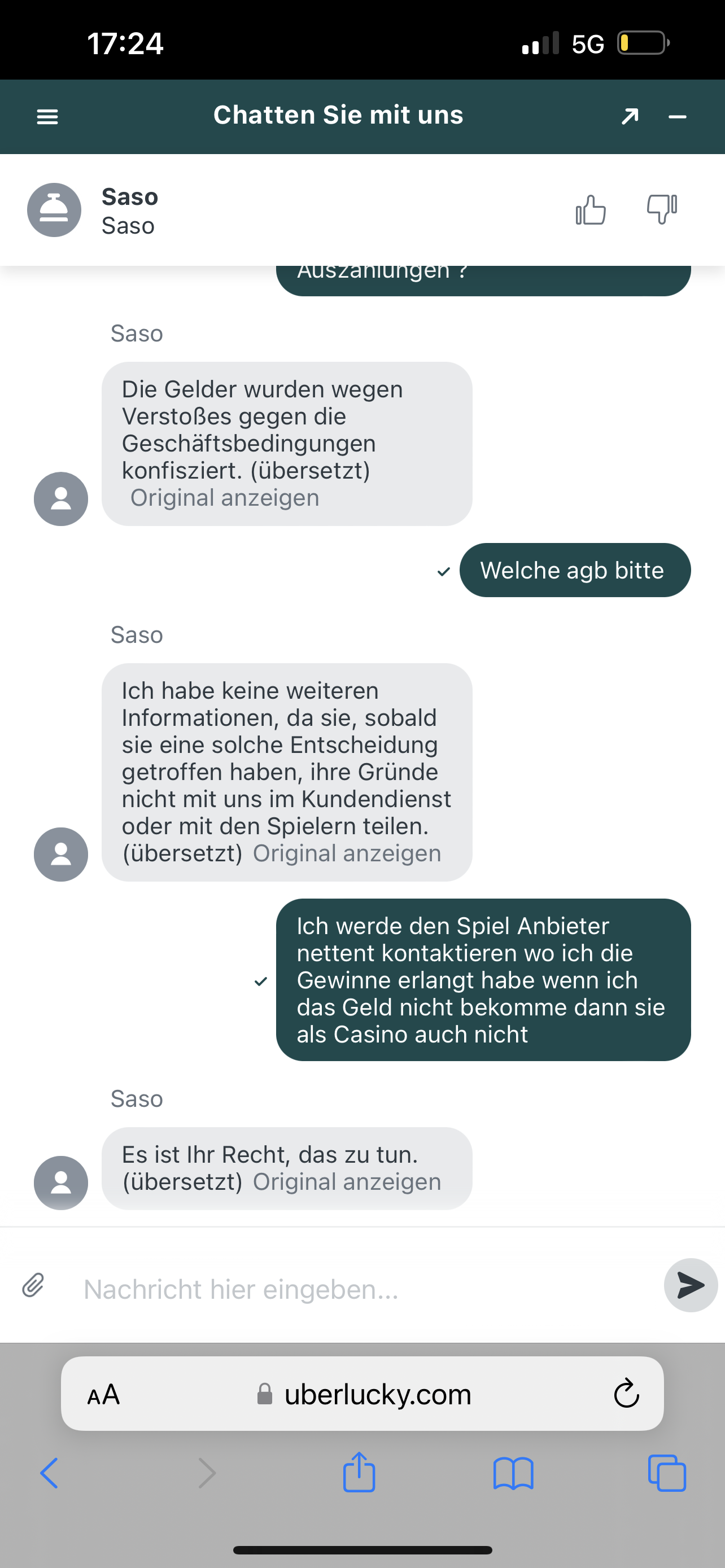Open the Safari share sheet
Viewport: 725px width, 1568px height.
pos(359,1472)
